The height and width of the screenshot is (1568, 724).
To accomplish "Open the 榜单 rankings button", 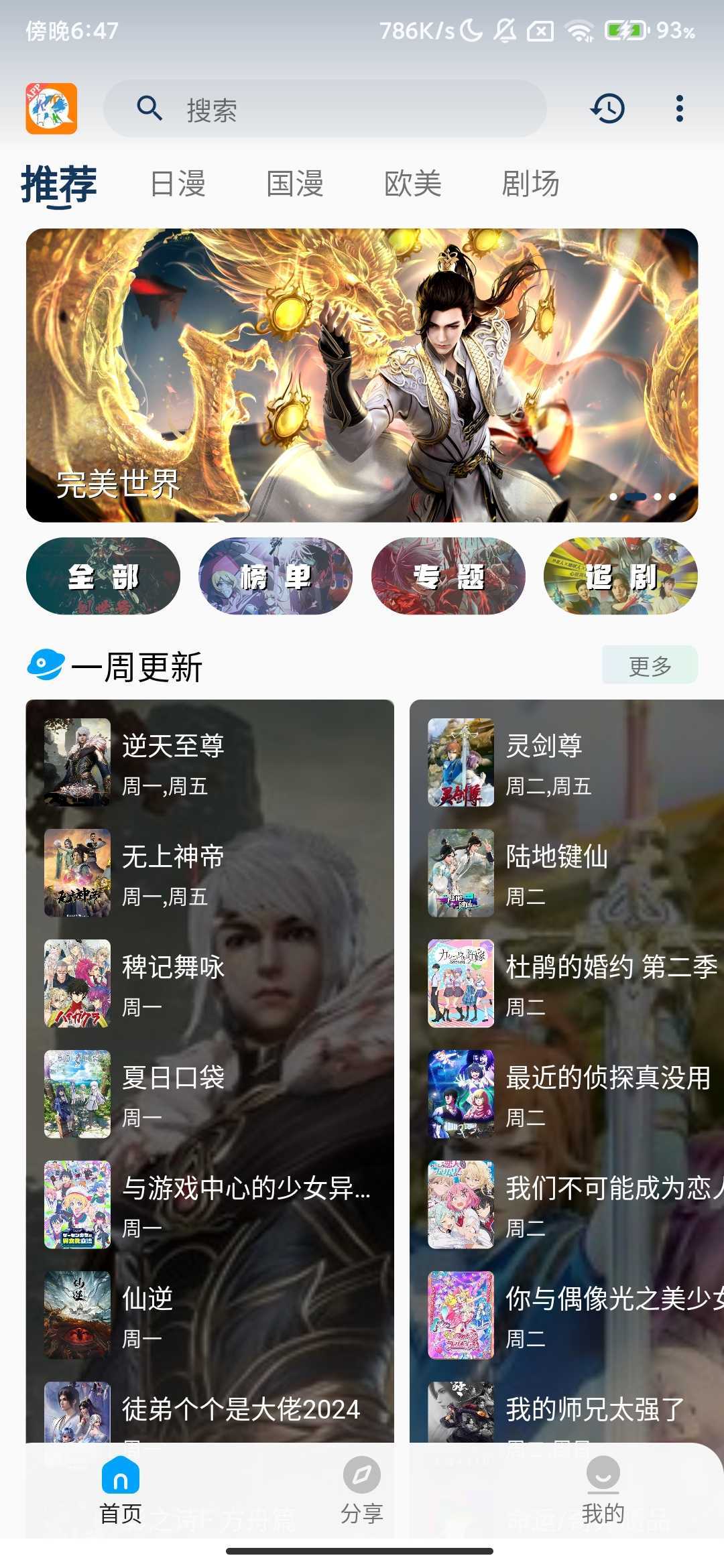I will click(x=276, y=576).
